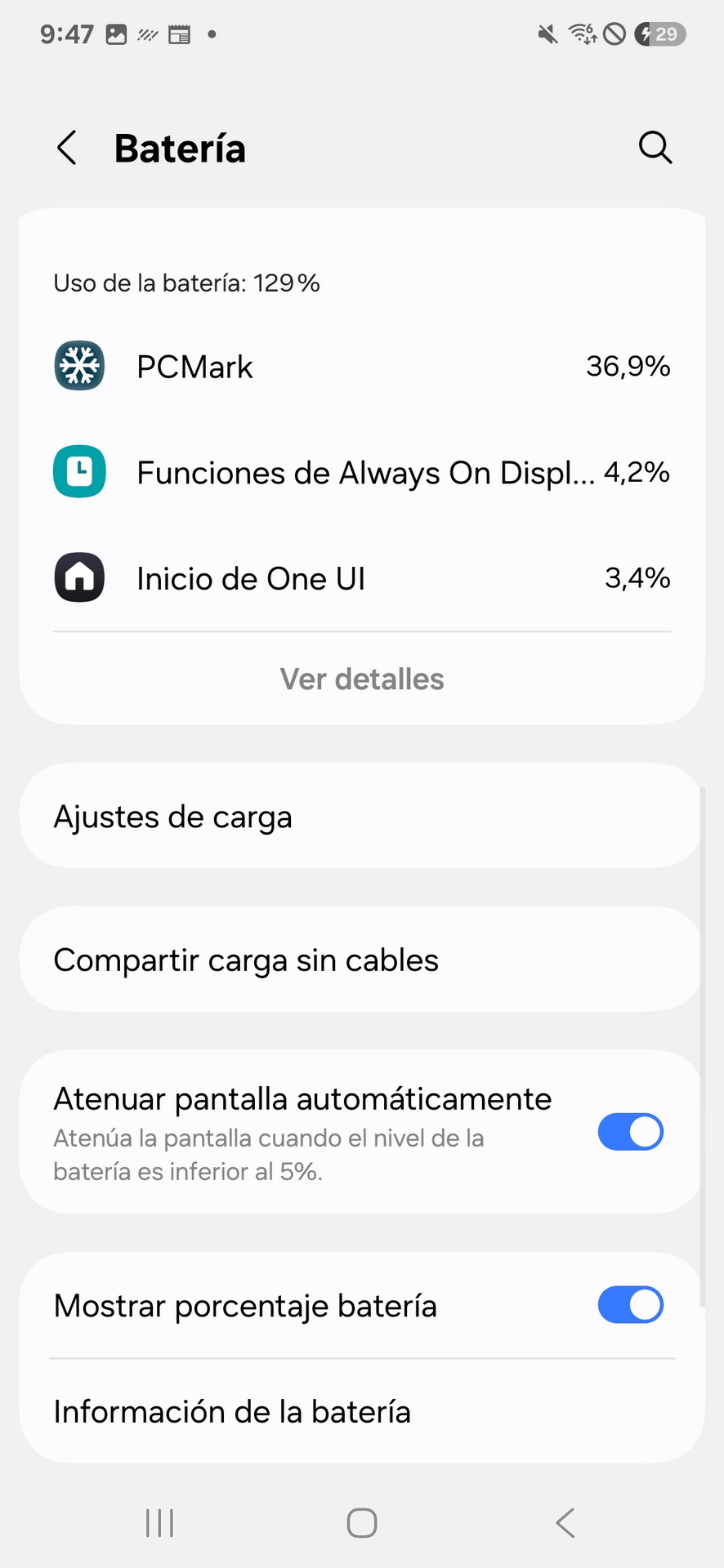Image resolution: width=724 pixels, height=1568 pixels.
Task: Show recent apps from navigation bar
Action: coord(159,1523)
